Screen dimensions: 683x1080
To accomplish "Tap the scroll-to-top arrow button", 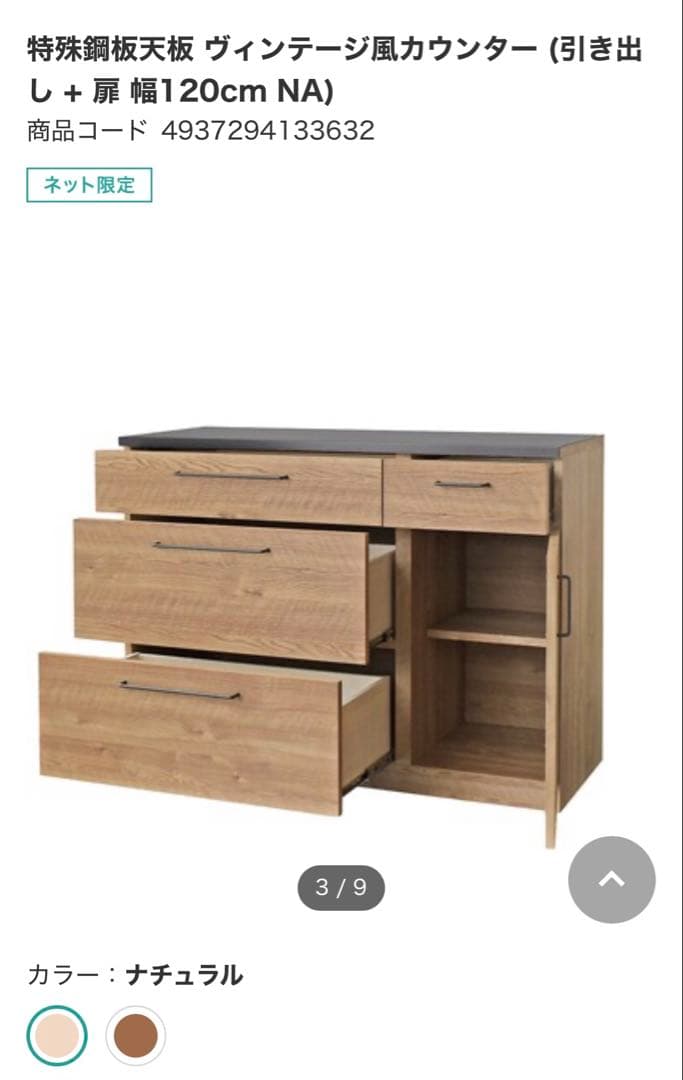I will 611,879.
